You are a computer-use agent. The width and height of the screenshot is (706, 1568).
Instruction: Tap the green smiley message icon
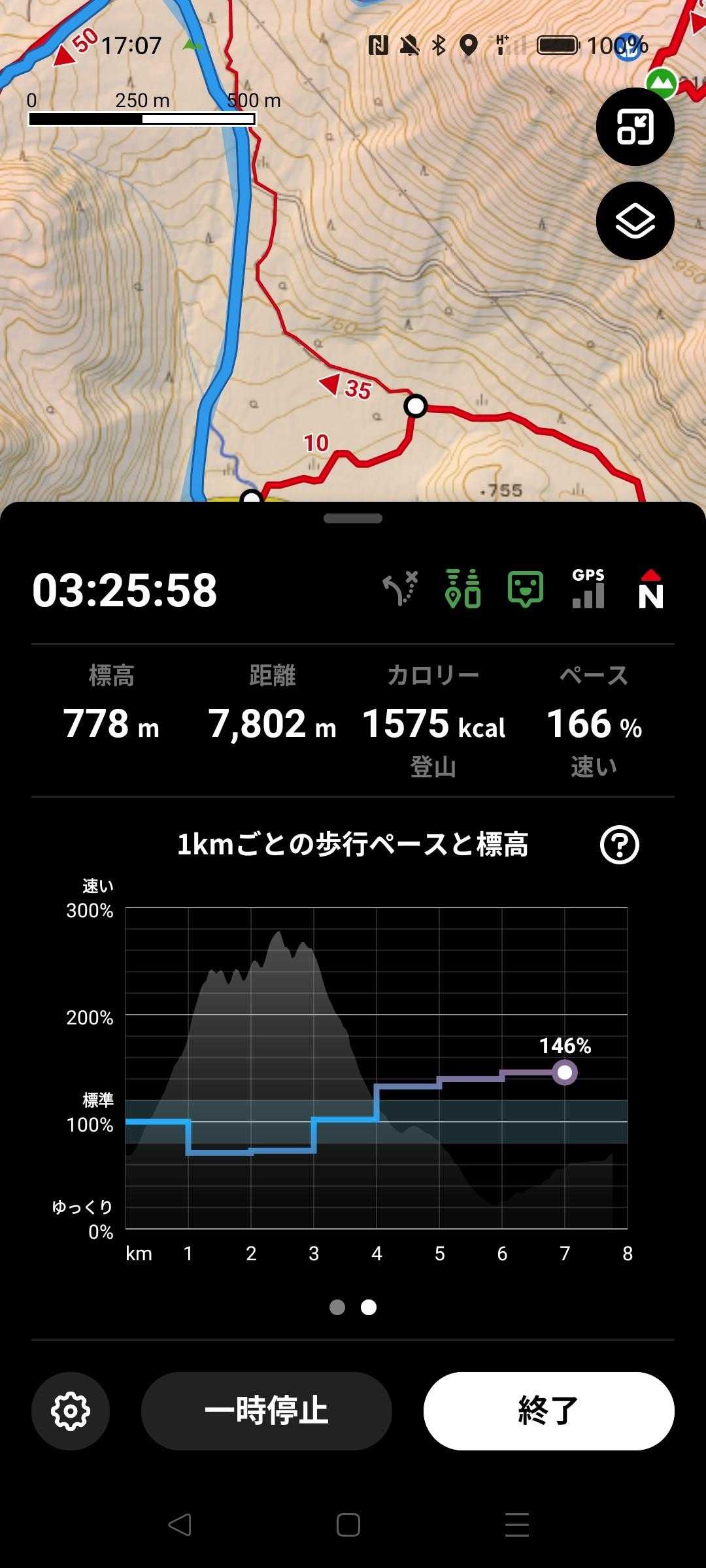tap(526, 589)
